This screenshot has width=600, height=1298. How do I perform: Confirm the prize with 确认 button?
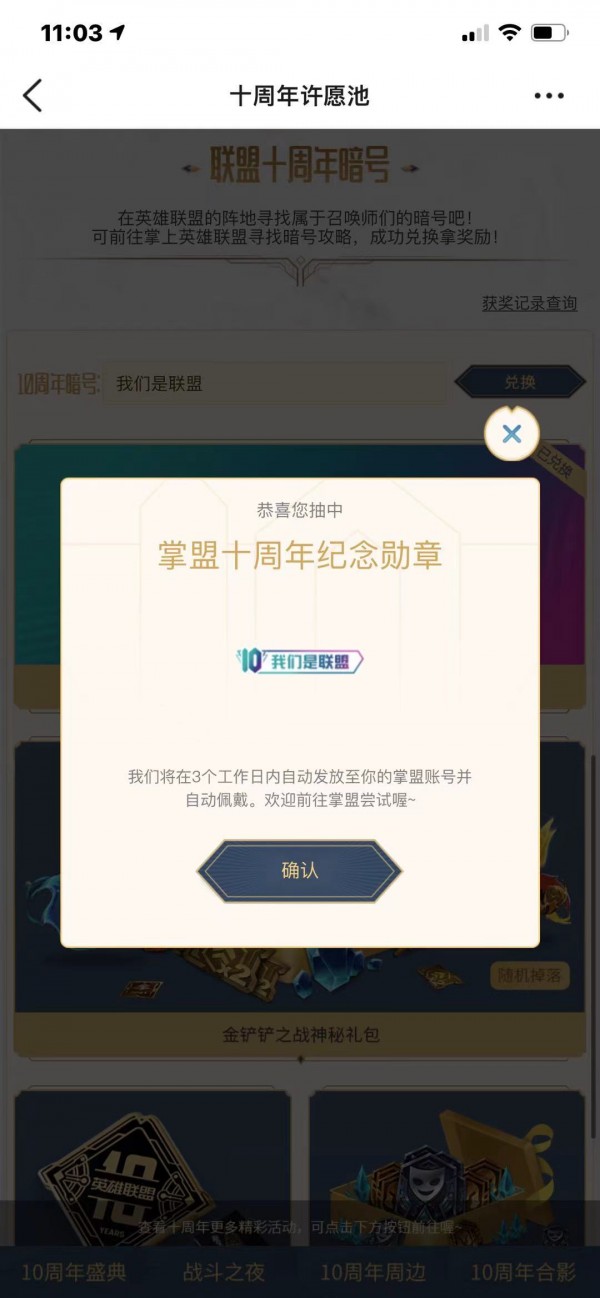(299, 870)
